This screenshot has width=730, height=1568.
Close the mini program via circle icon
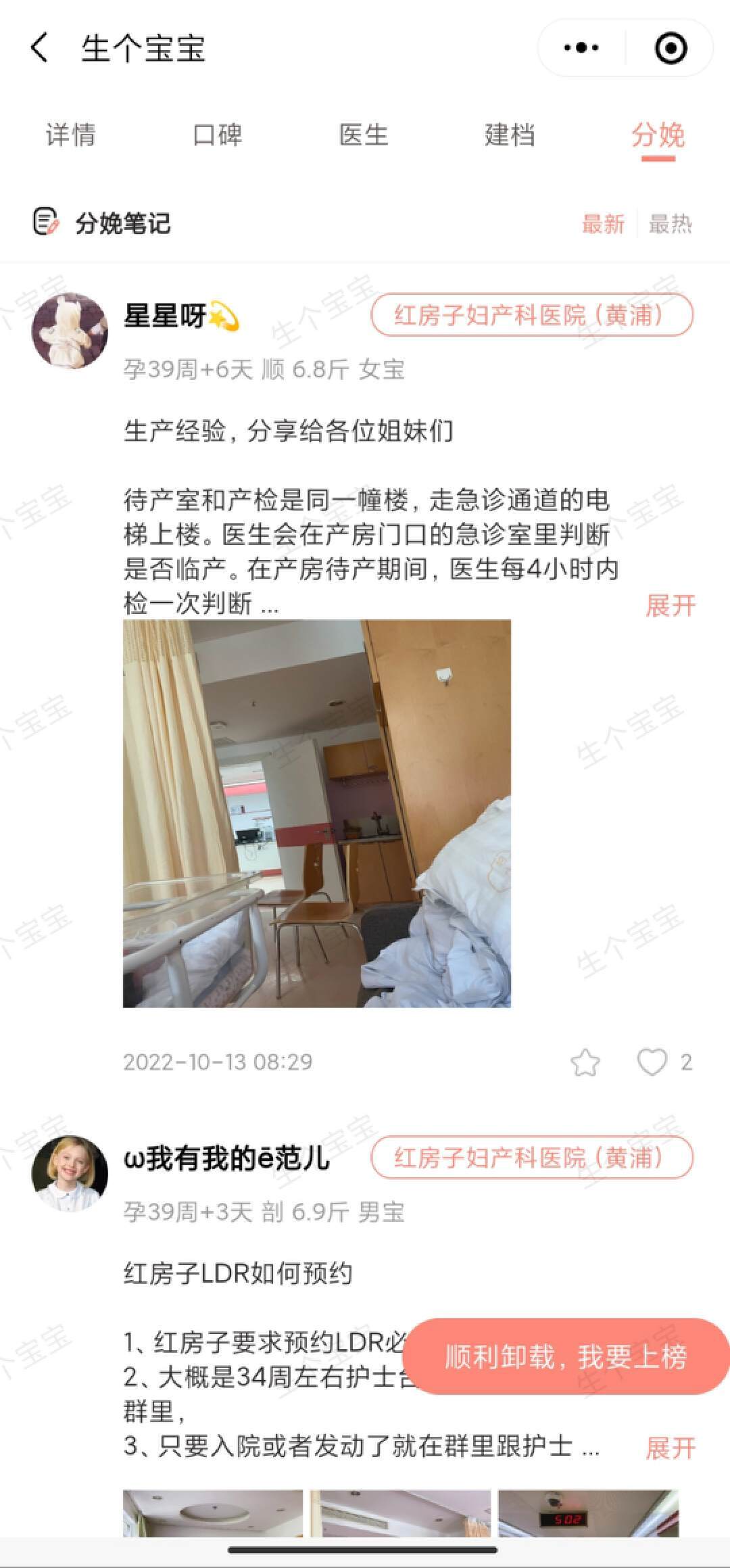coord(671,48)
